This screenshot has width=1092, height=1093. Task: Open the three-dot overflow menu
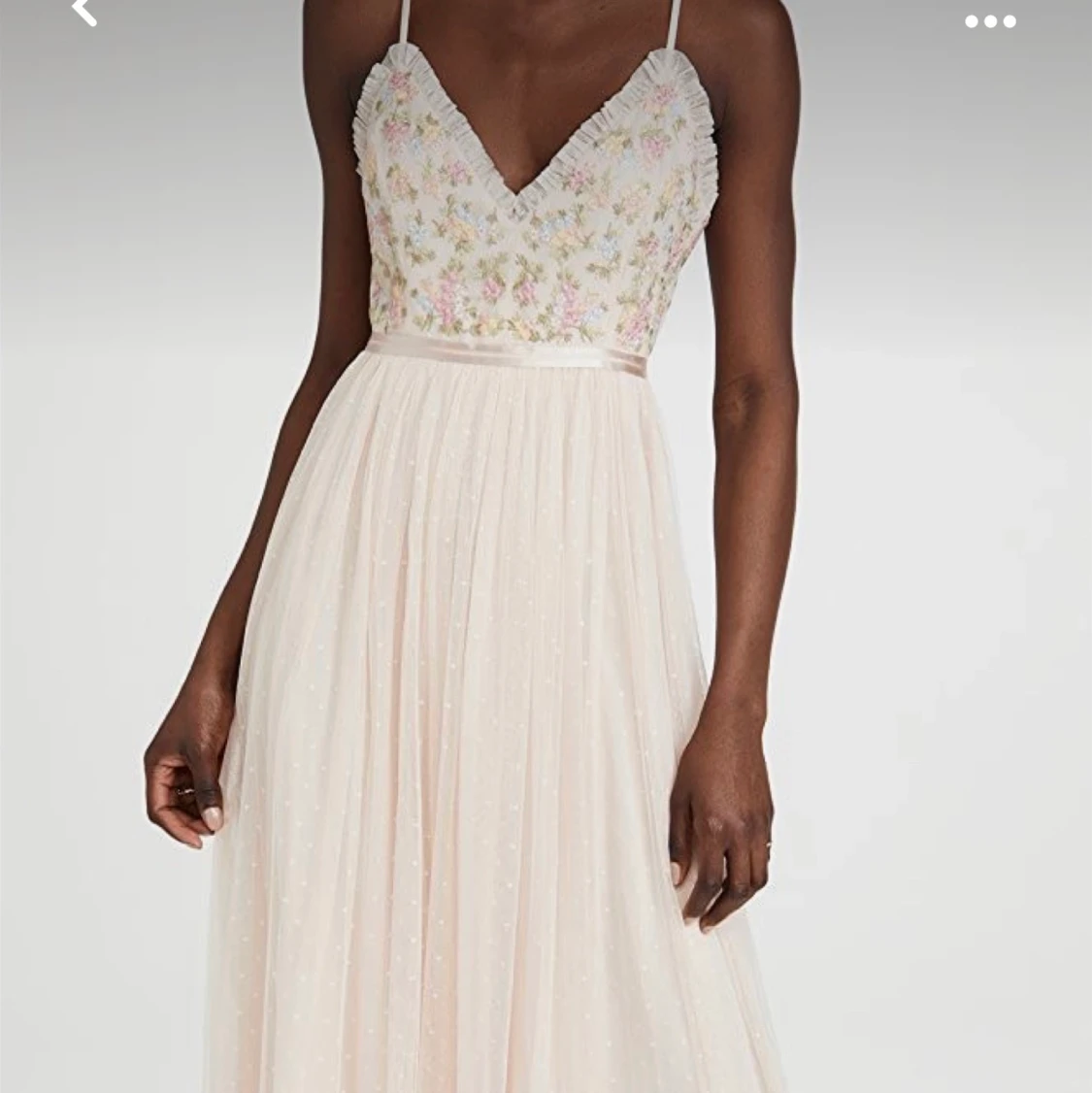990,21
